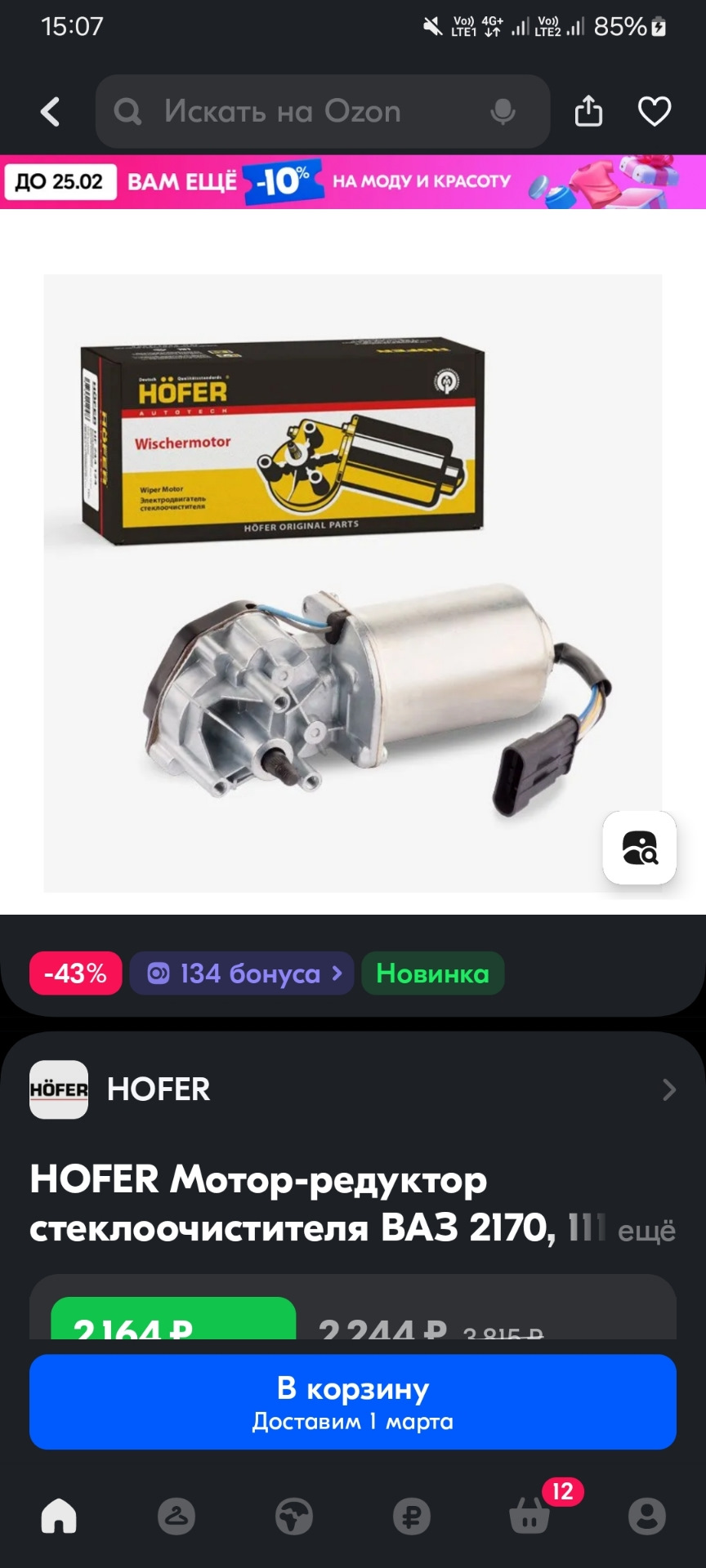Add the product to favorites
This screenshot has width=706, height=1568.
pyautogui.click(x=654, y=112)
